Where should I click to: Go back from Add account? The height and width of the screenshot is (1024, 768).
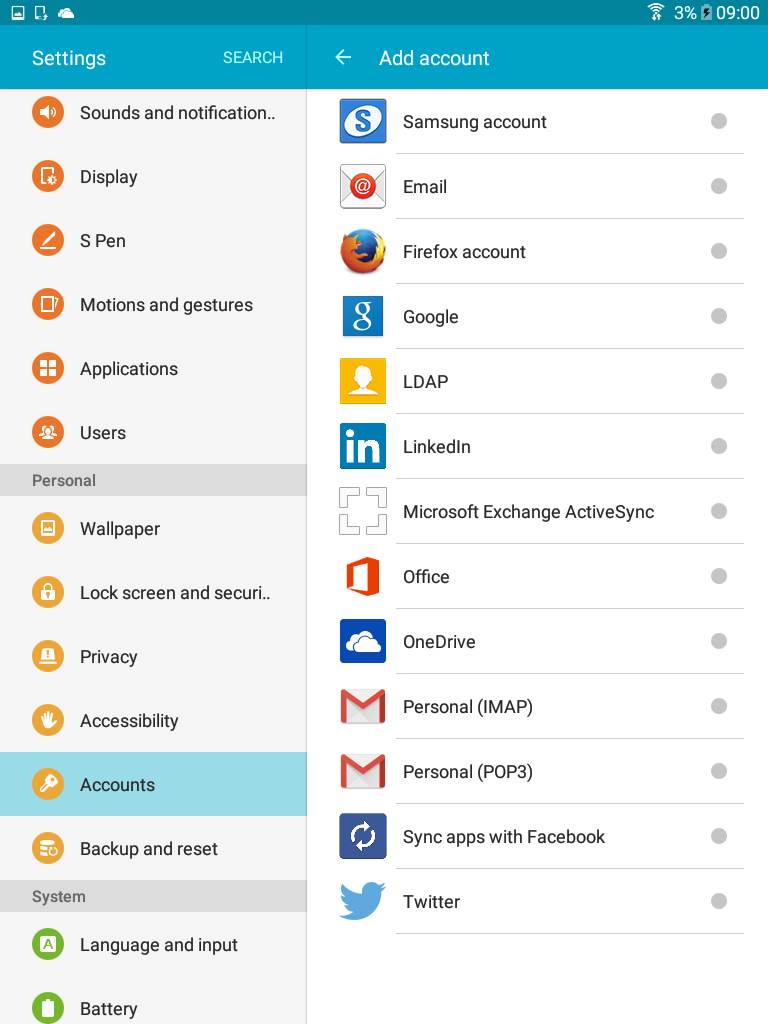(343, 58)
